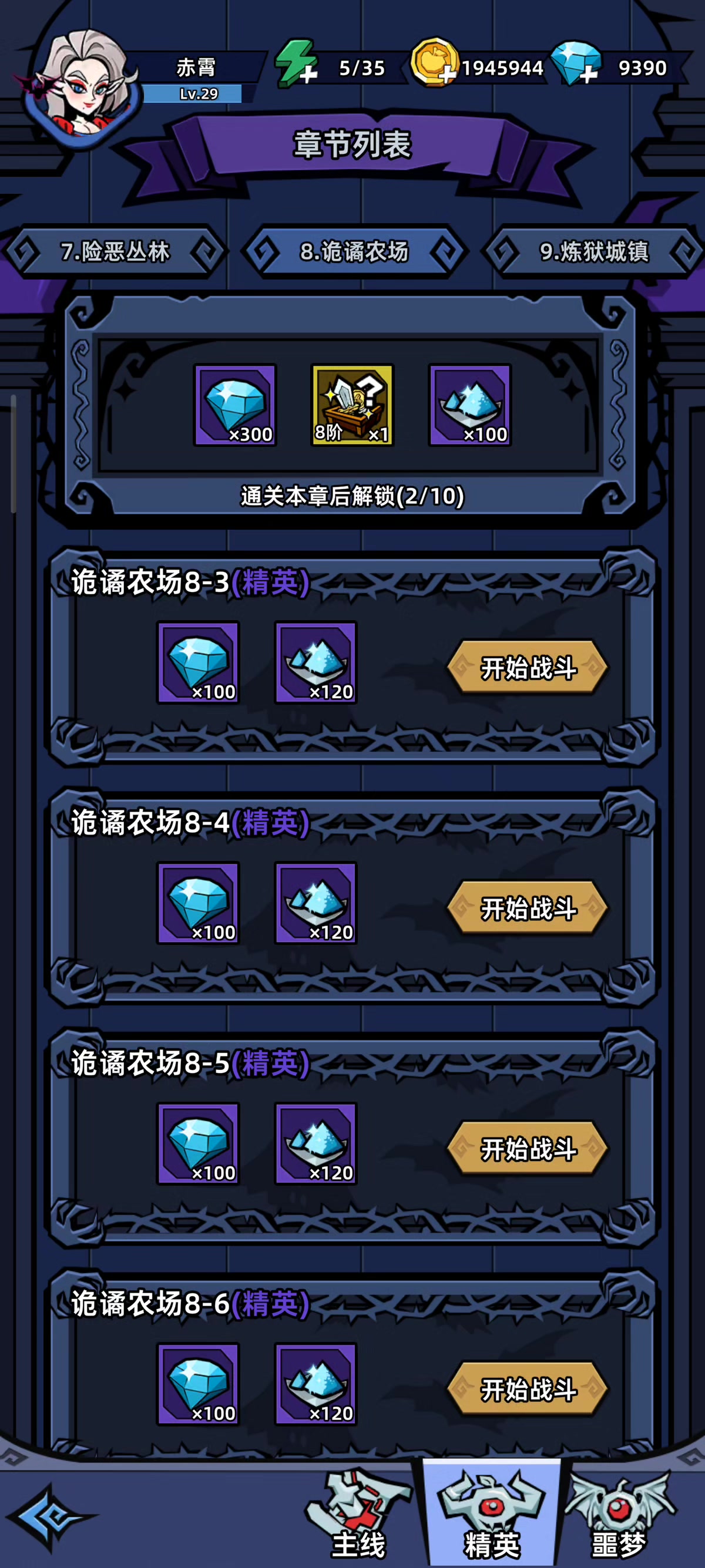
Task: Switch to chapter 7.险恶丛林
Action: [115, 252]
